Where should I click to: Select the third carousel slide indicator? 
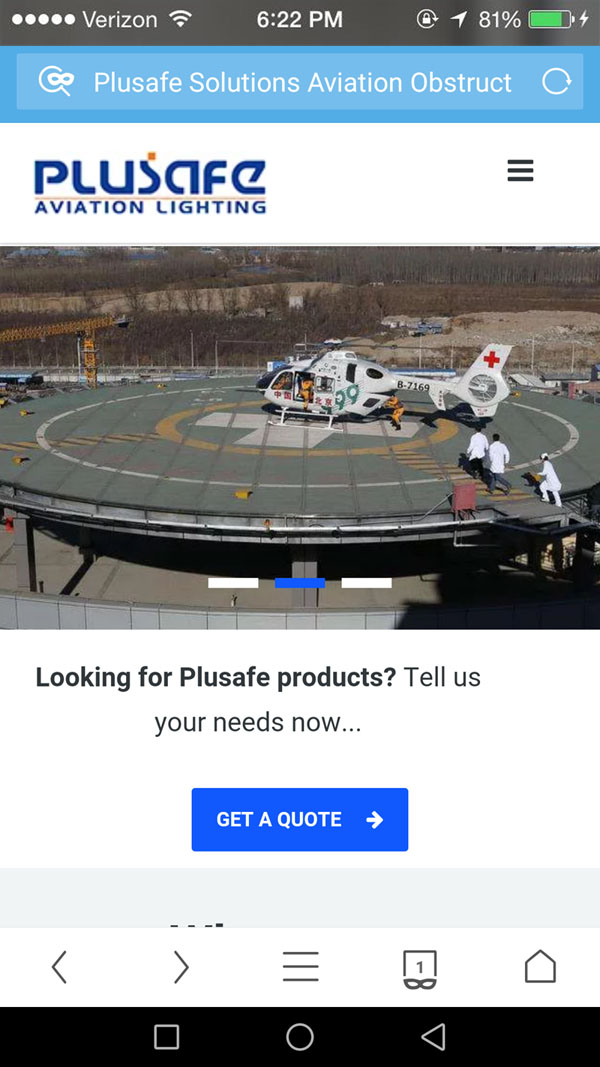[366, 582]
